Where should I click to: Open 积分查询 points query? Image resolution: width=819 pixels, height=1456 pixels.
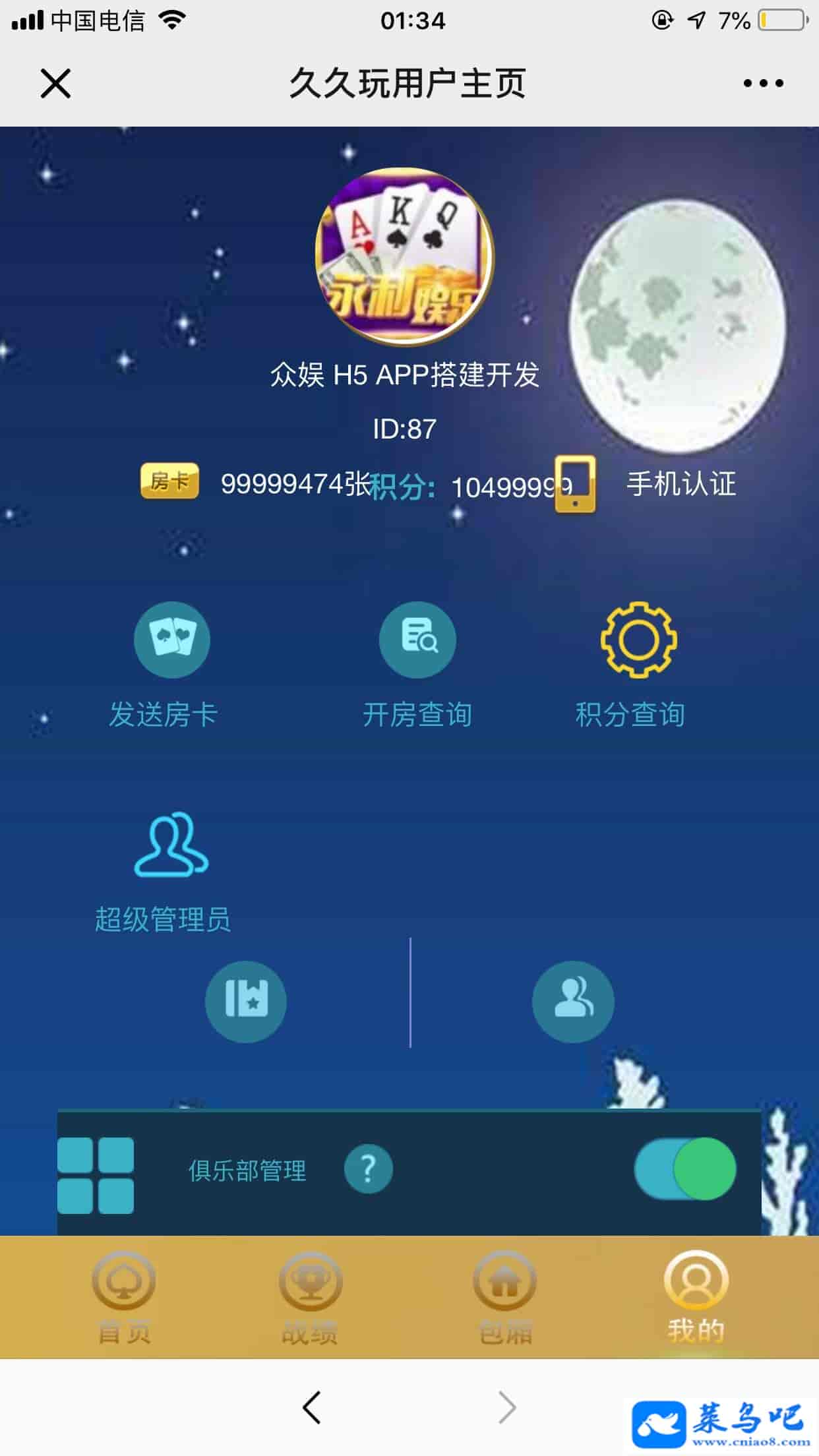pos(638,640)
